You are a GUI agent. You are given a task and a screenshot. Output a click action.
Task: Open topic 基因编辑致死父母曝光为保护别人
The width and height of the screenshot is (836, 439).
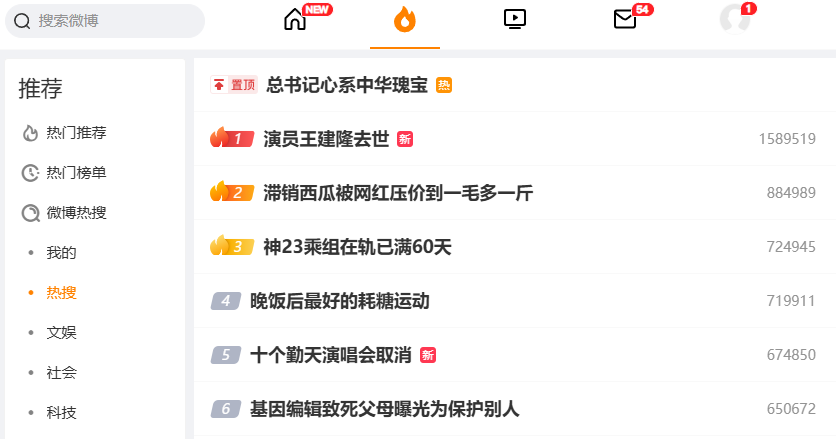tap(384, 409)
